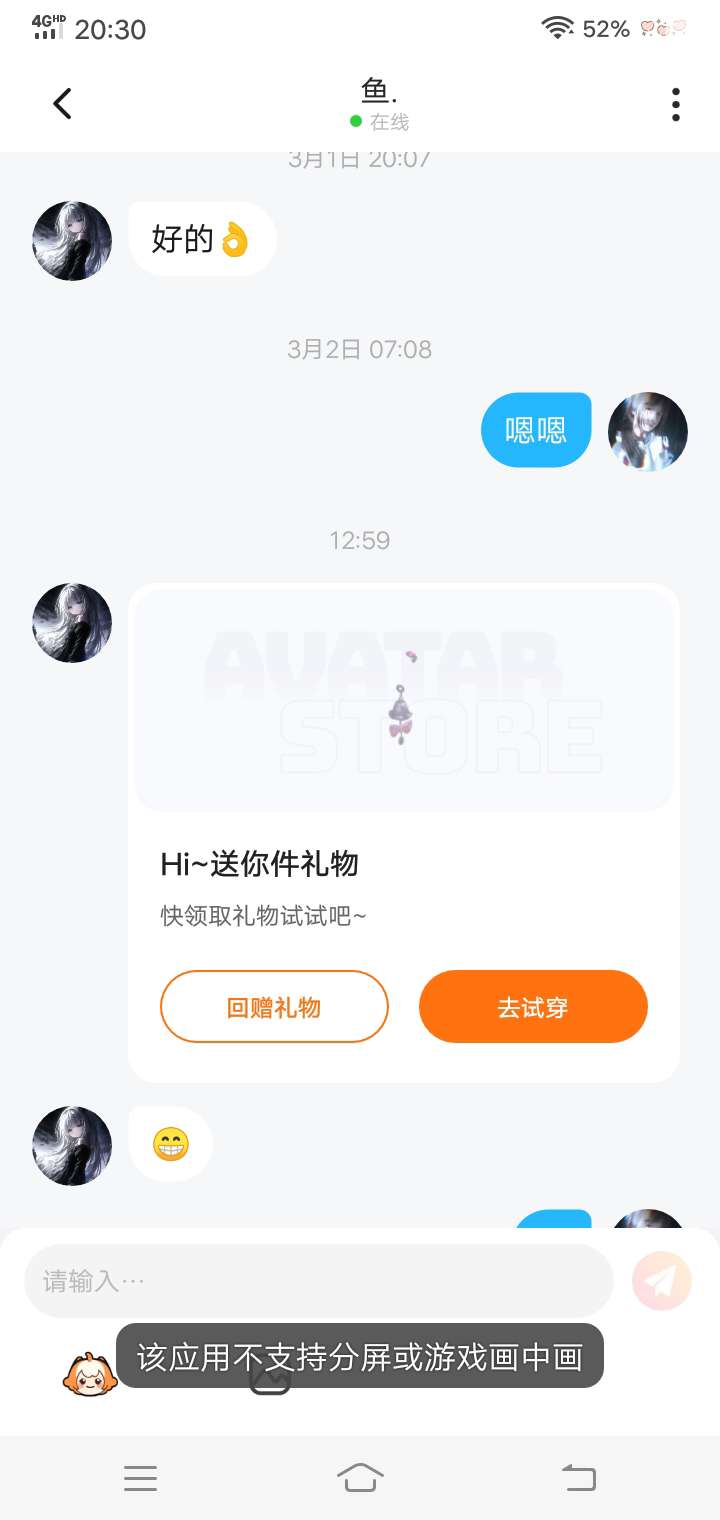Go to the phone home screen

[x=360, y=1477]
